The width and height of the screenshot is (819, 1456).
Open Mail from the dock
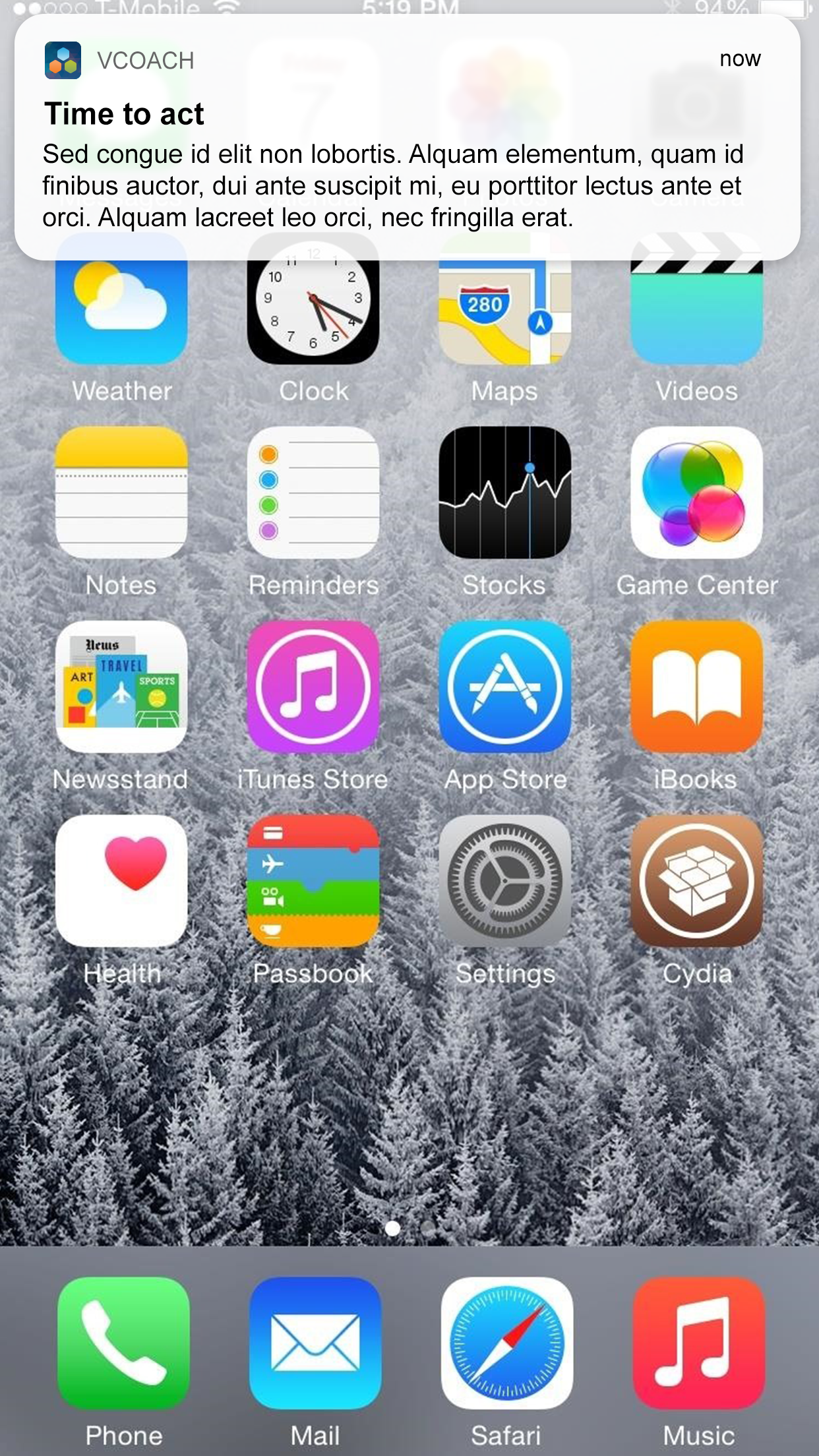[x=315, y=1343]
